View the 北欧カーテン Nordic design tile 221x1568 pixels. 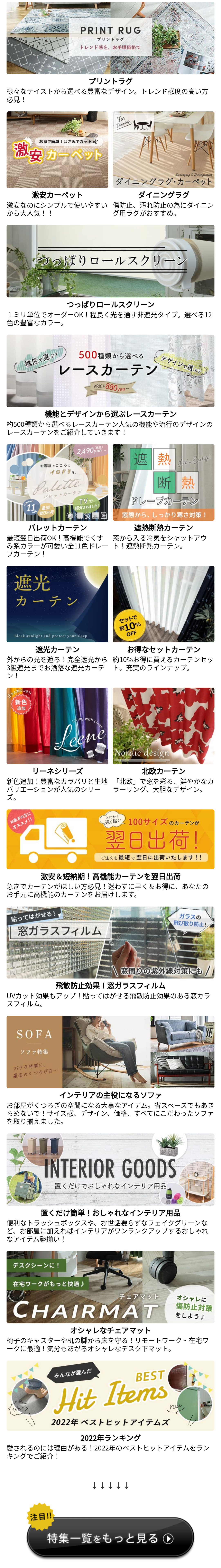pyautogui.click(x=163, y=726)
